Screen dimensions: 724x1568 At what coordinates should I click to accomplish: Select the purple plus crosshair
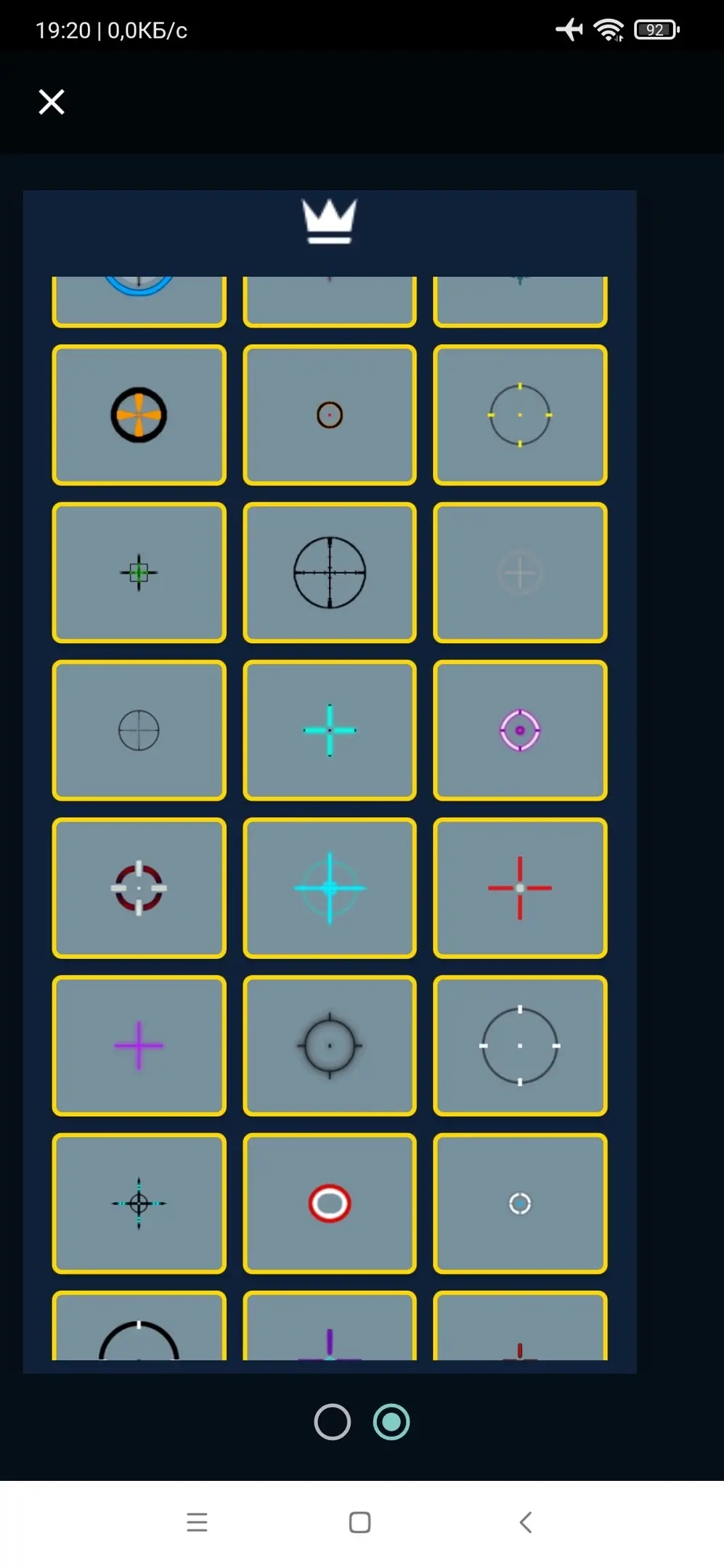click(139, 1045)
